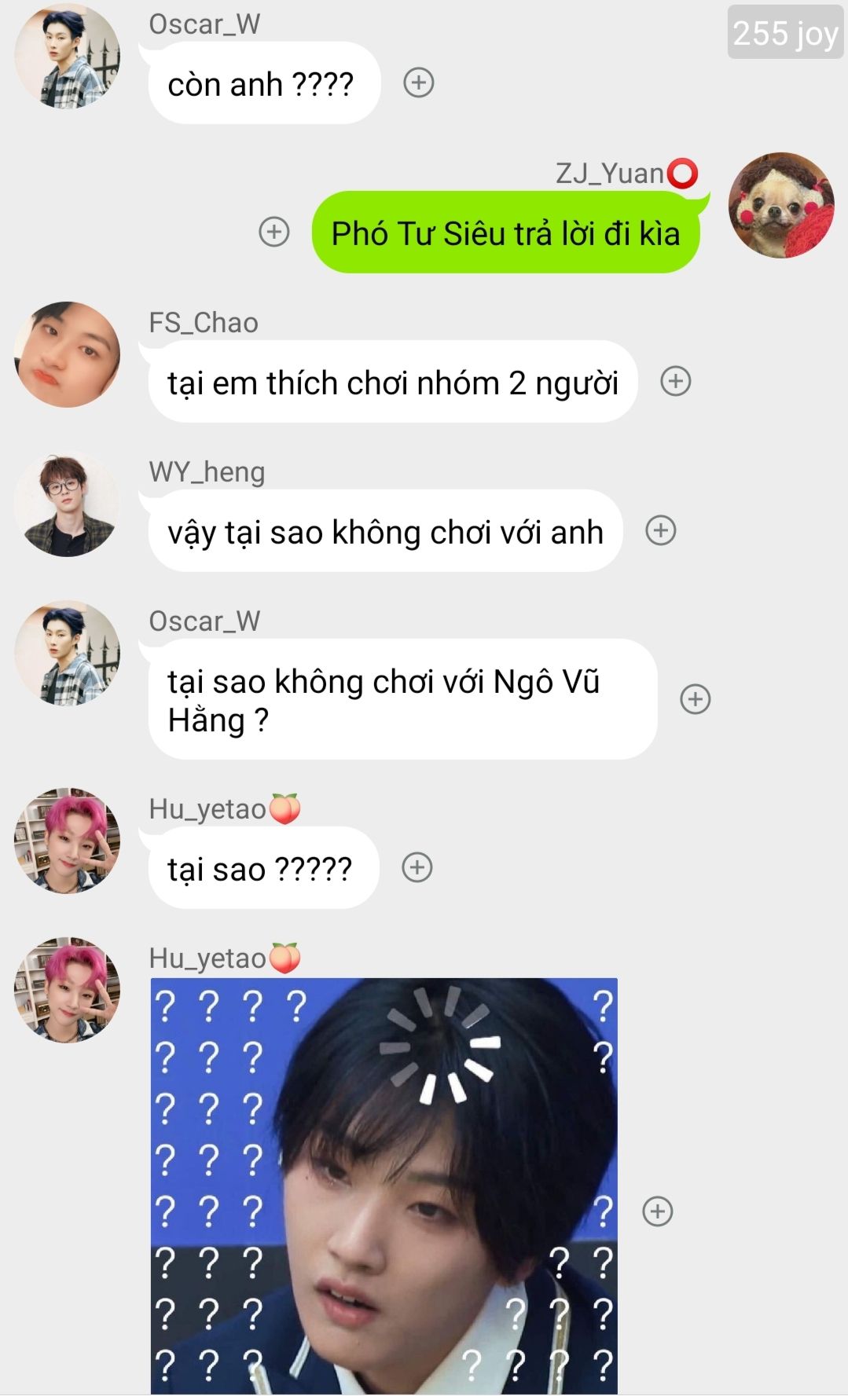Screen dimensions: 848x1400
Task: View FS_Chao's profile avatar
Action: [68, 354]
